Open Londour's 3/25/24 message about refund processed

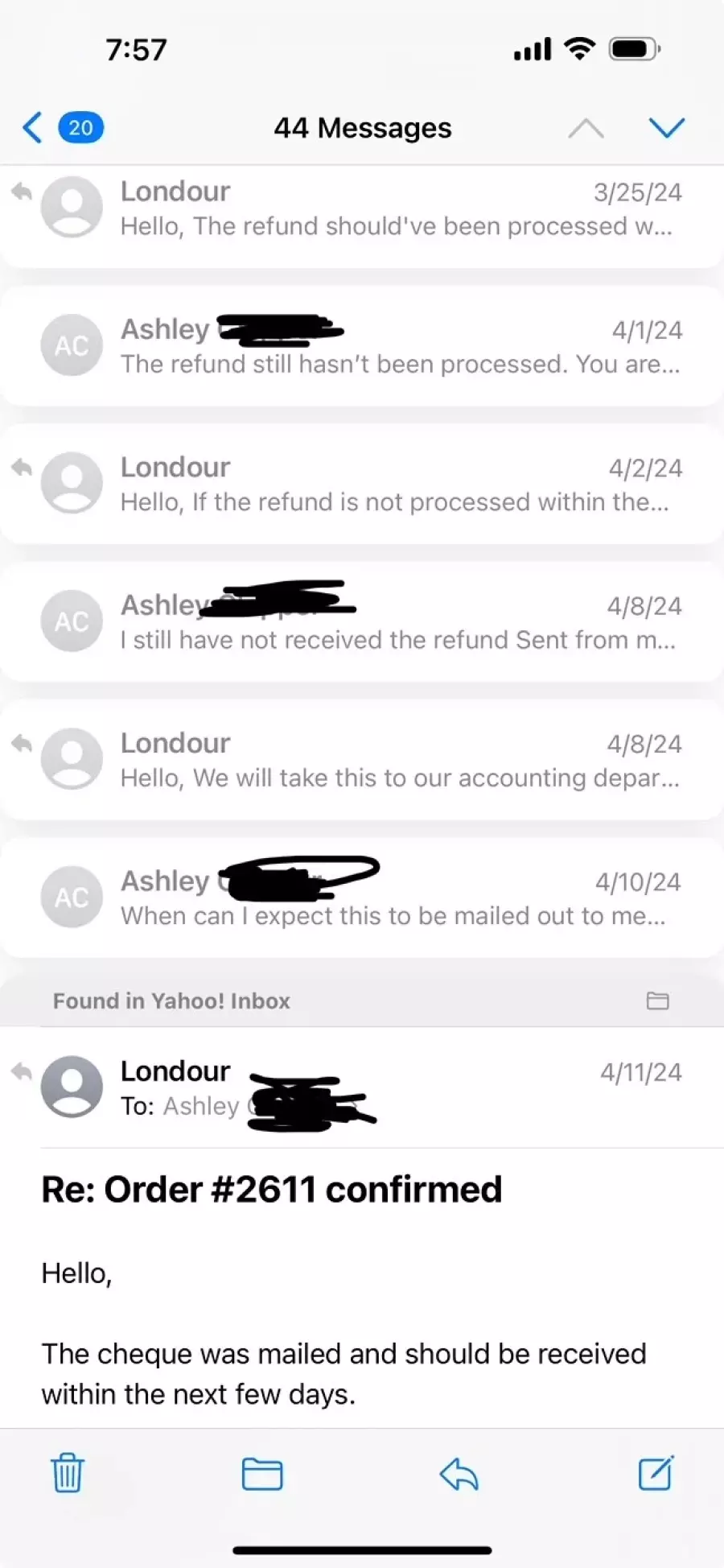tap(362, 209)
